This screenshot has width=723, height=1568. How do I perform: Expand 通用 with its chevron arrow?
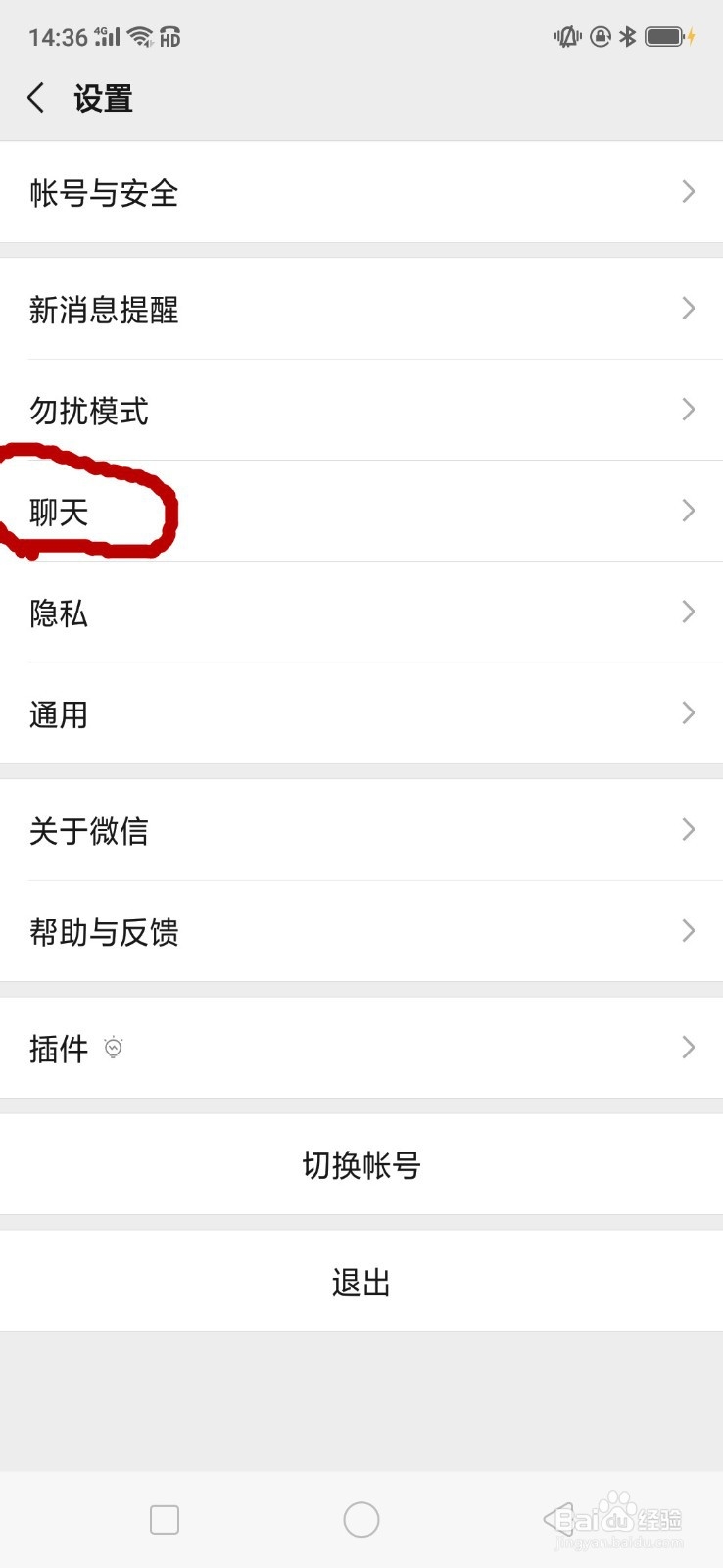click(688, 713)
